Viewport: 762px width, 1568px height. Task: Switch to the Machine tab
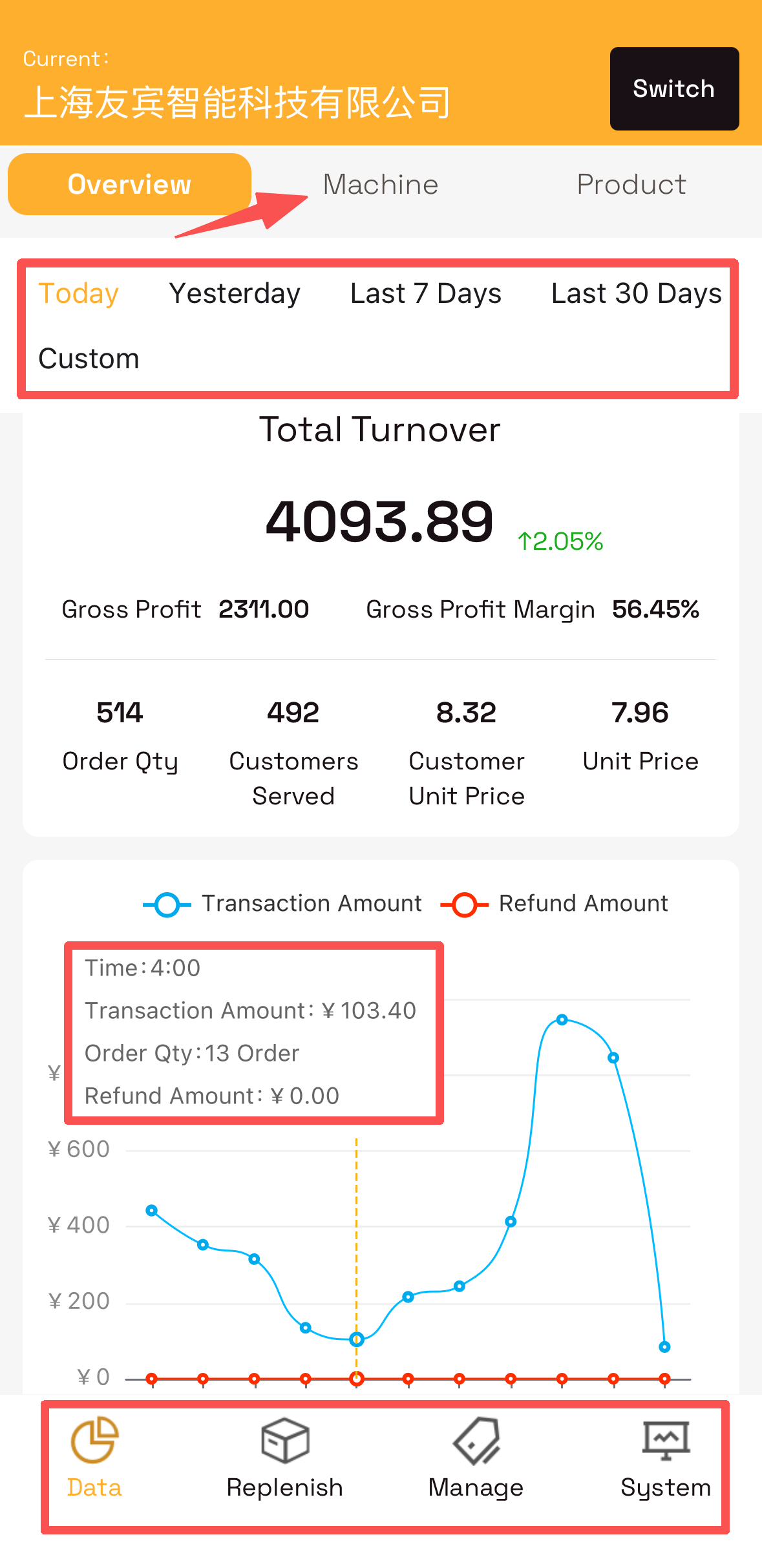click(x=381, y=184)
